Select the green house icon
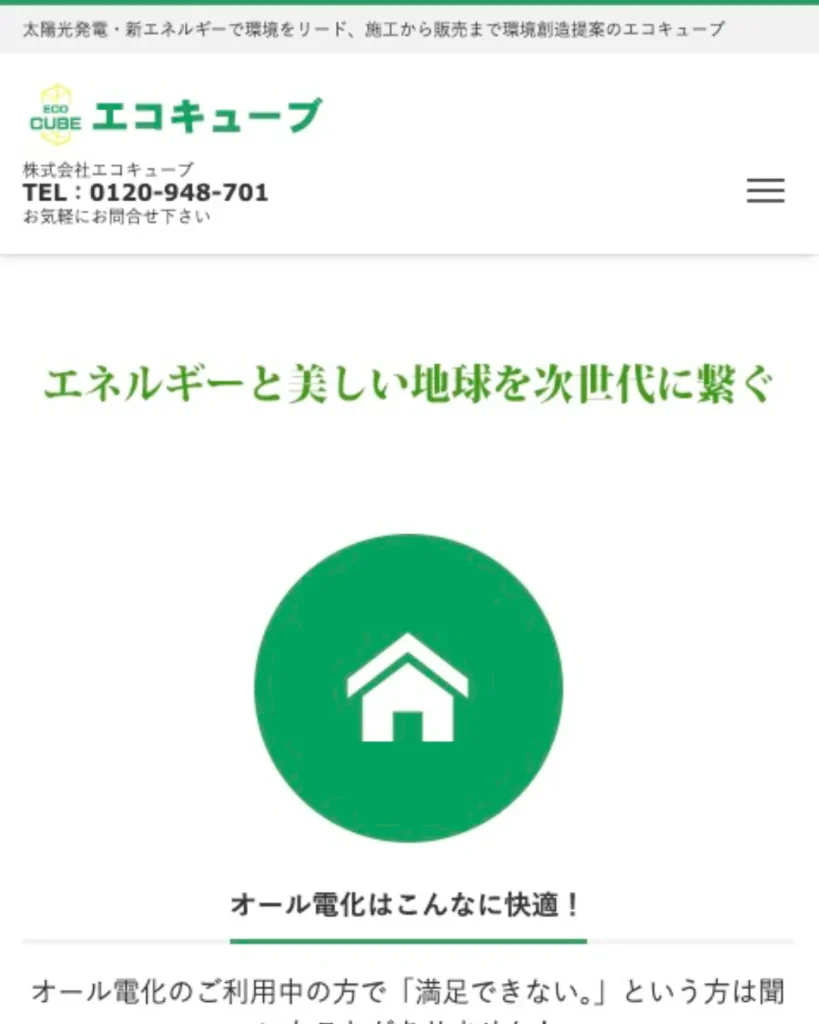The width and height of the screenshot is (819, 1024). [408, 687]
